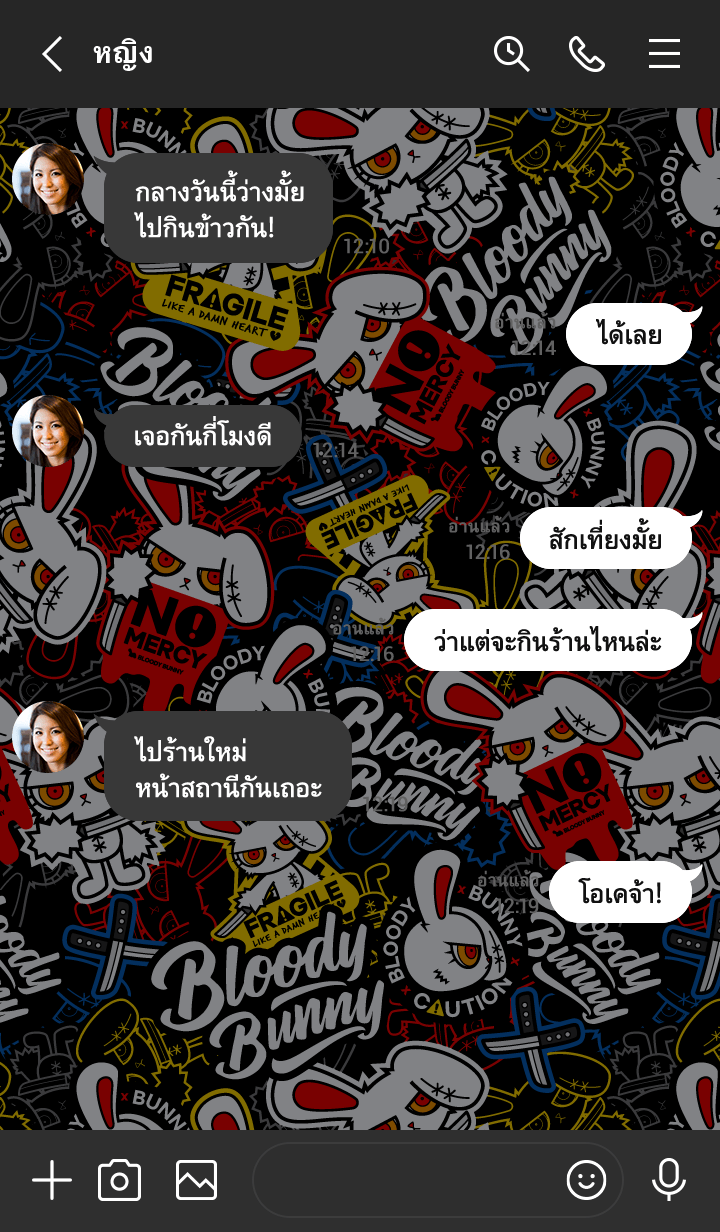The height and width of the screenshot is (1232, 720).
Task: Record a voice message with the microphone
Action: click(x=668, y=1181)
